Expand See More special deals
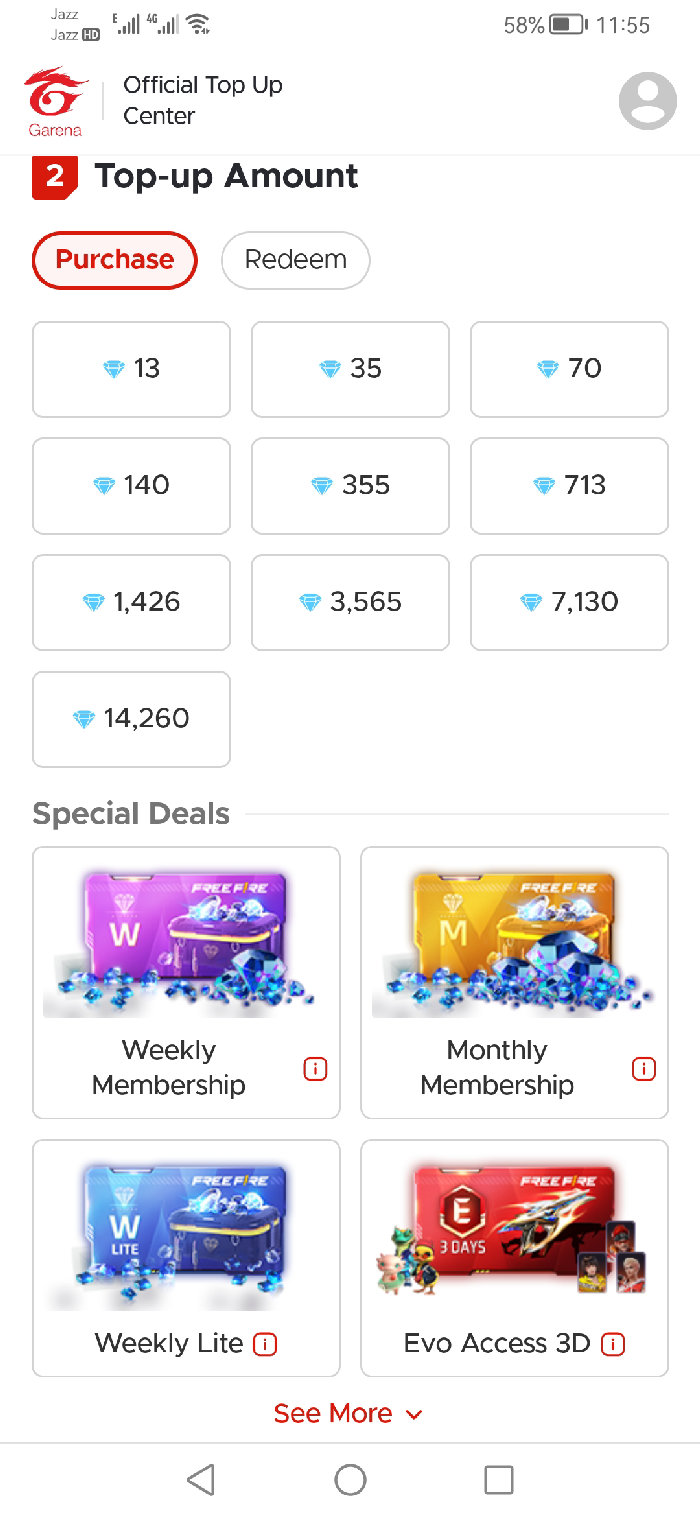700x1517 pixels. coord(348,1414)
